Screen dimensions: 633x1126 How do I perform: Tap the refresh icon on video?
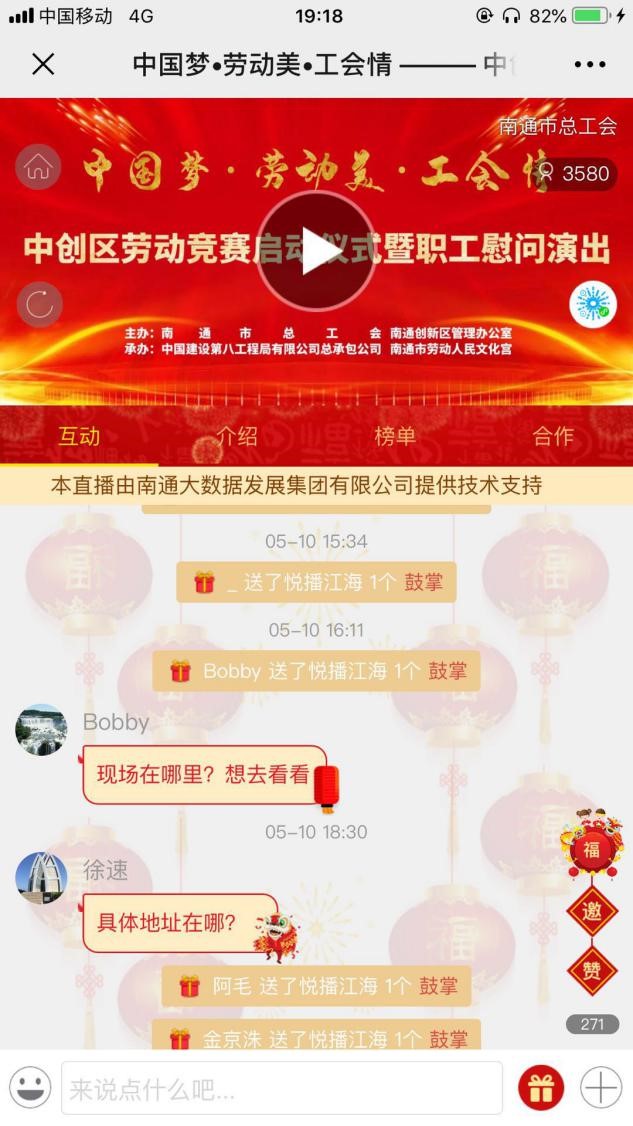[x=39, y=305]
